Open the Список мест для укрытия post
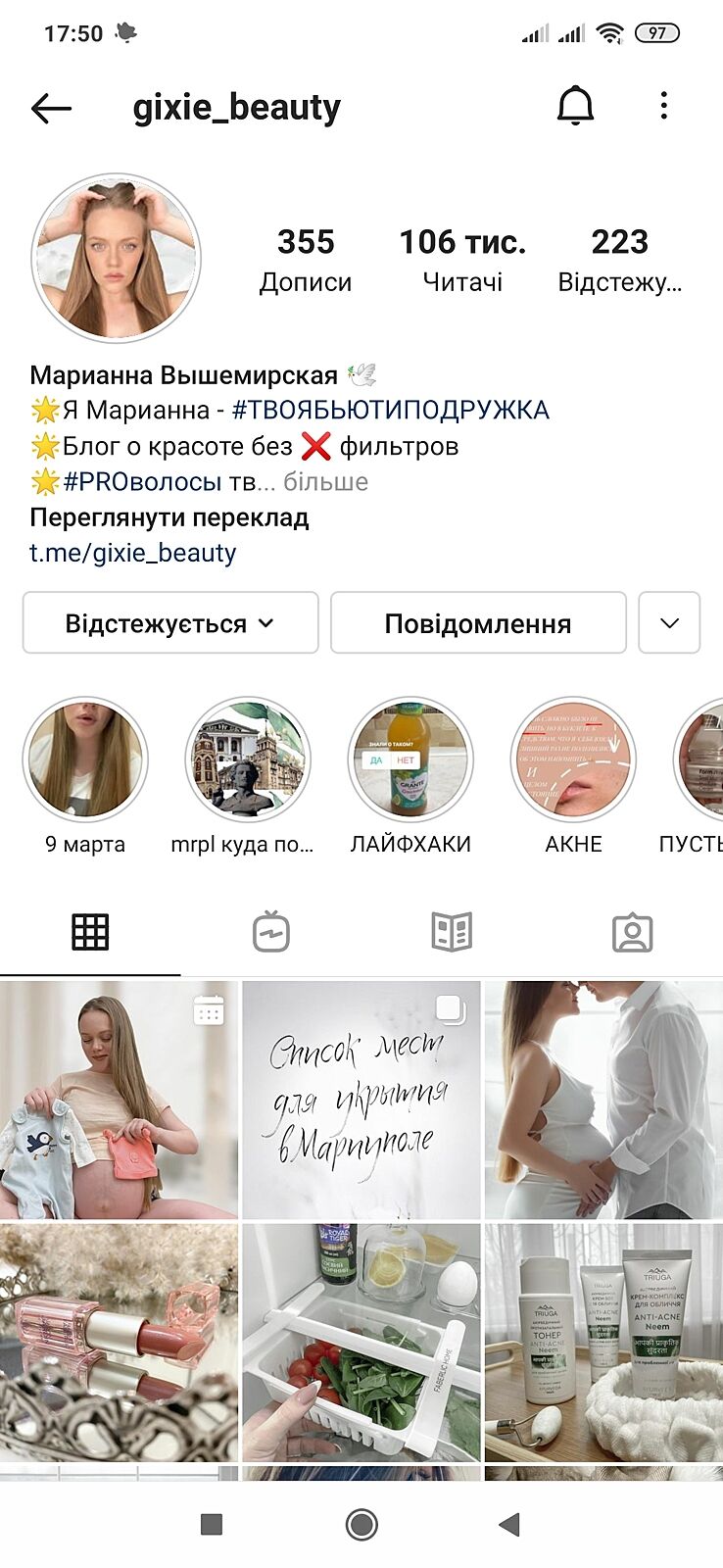723x1568 pixels. coord(361,1100)
